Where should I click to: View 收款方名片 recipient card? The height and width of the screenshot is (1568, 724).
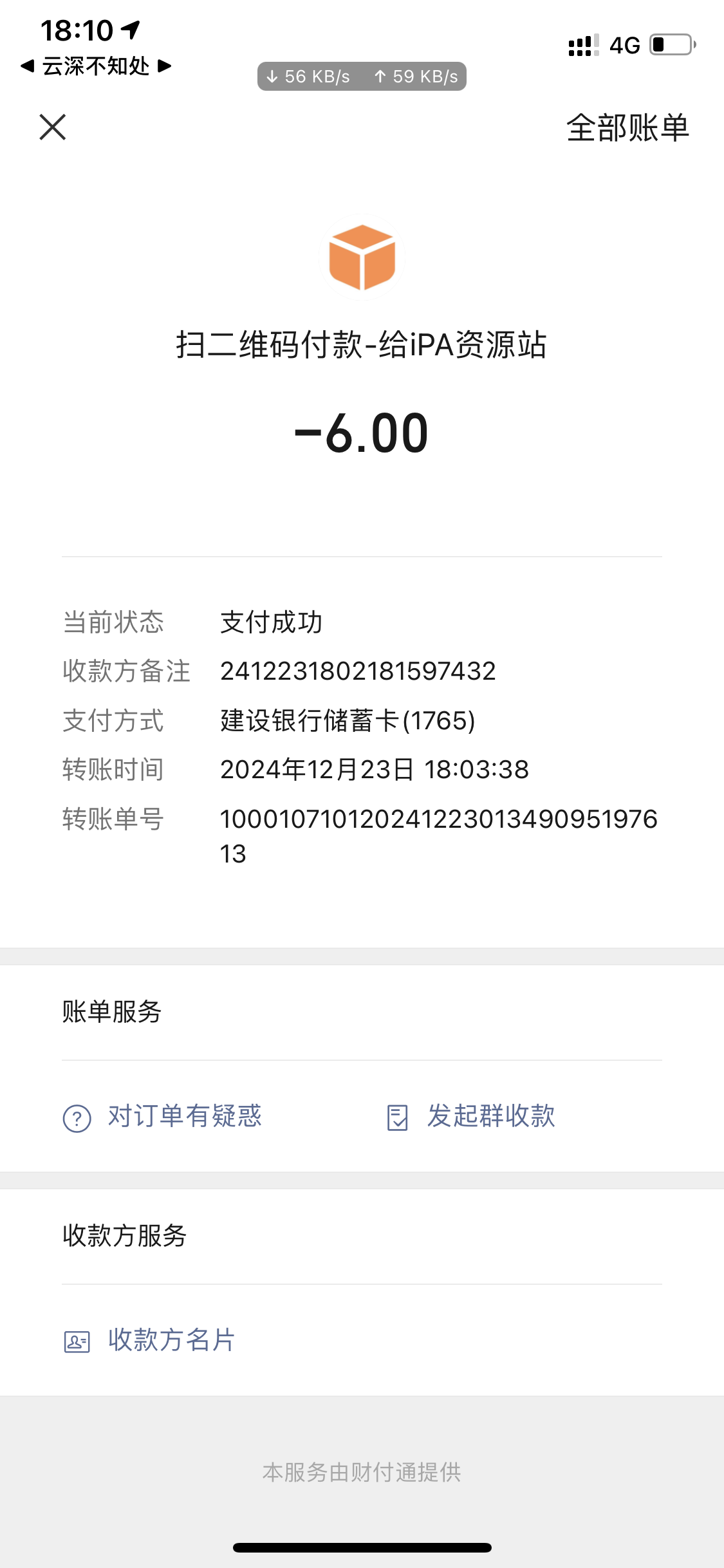point(171,1339)
